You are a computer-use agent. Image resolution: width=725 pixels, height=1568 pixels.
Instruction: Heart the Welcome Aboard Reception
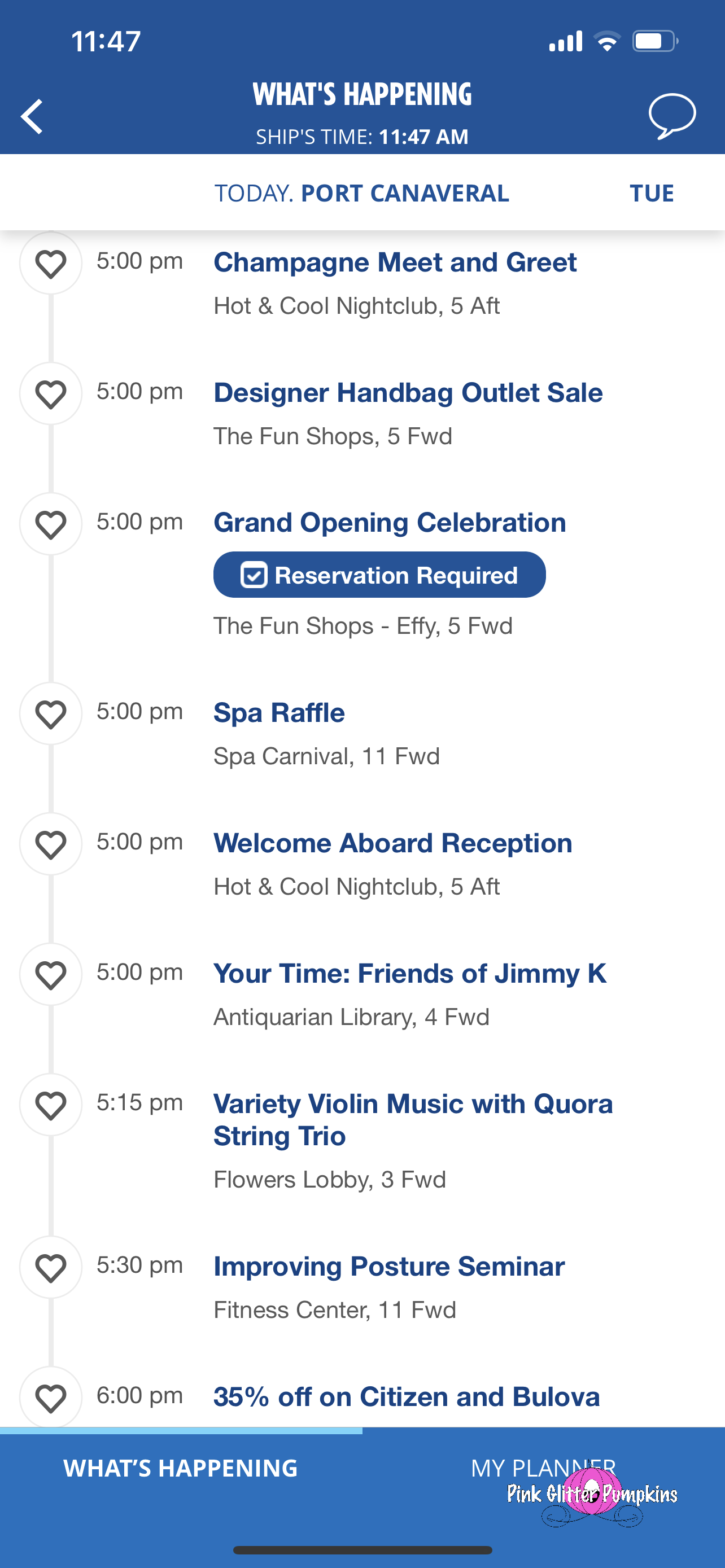tap(50, 844)
